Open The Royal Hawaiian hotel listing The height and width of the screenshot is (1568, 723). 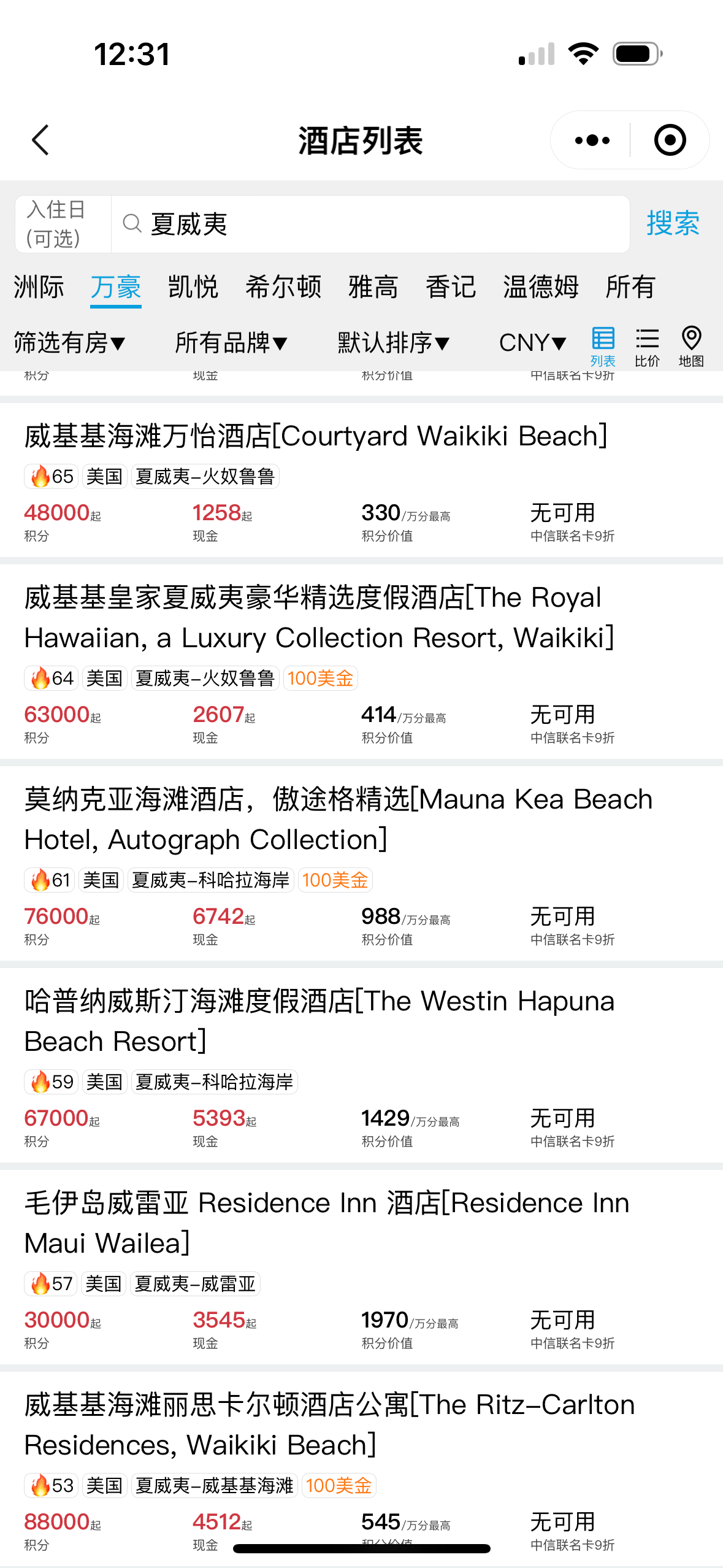(319, 617)
